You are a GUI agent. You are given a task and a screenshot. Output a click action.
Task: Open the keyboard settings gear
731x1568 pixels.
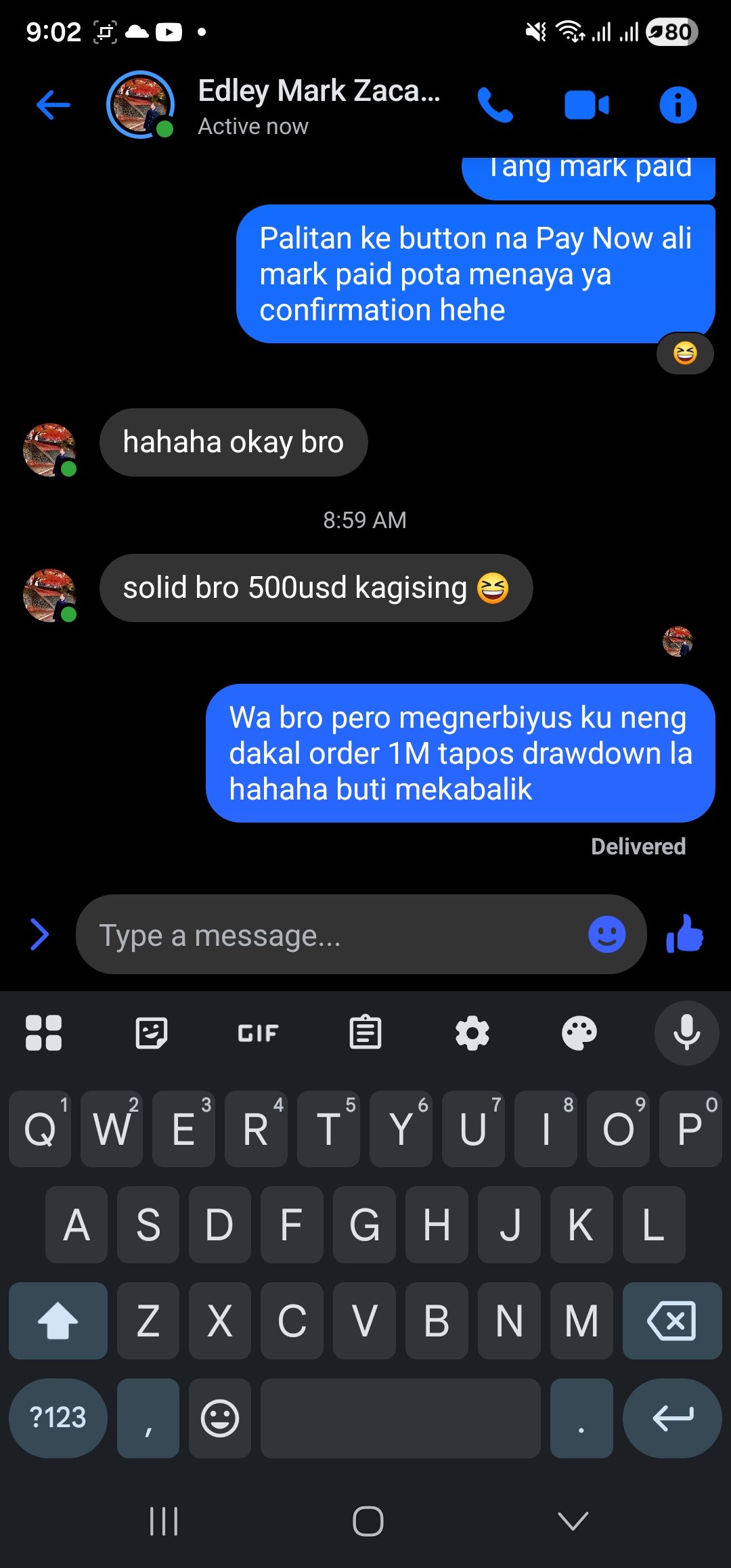[472, 1032]
